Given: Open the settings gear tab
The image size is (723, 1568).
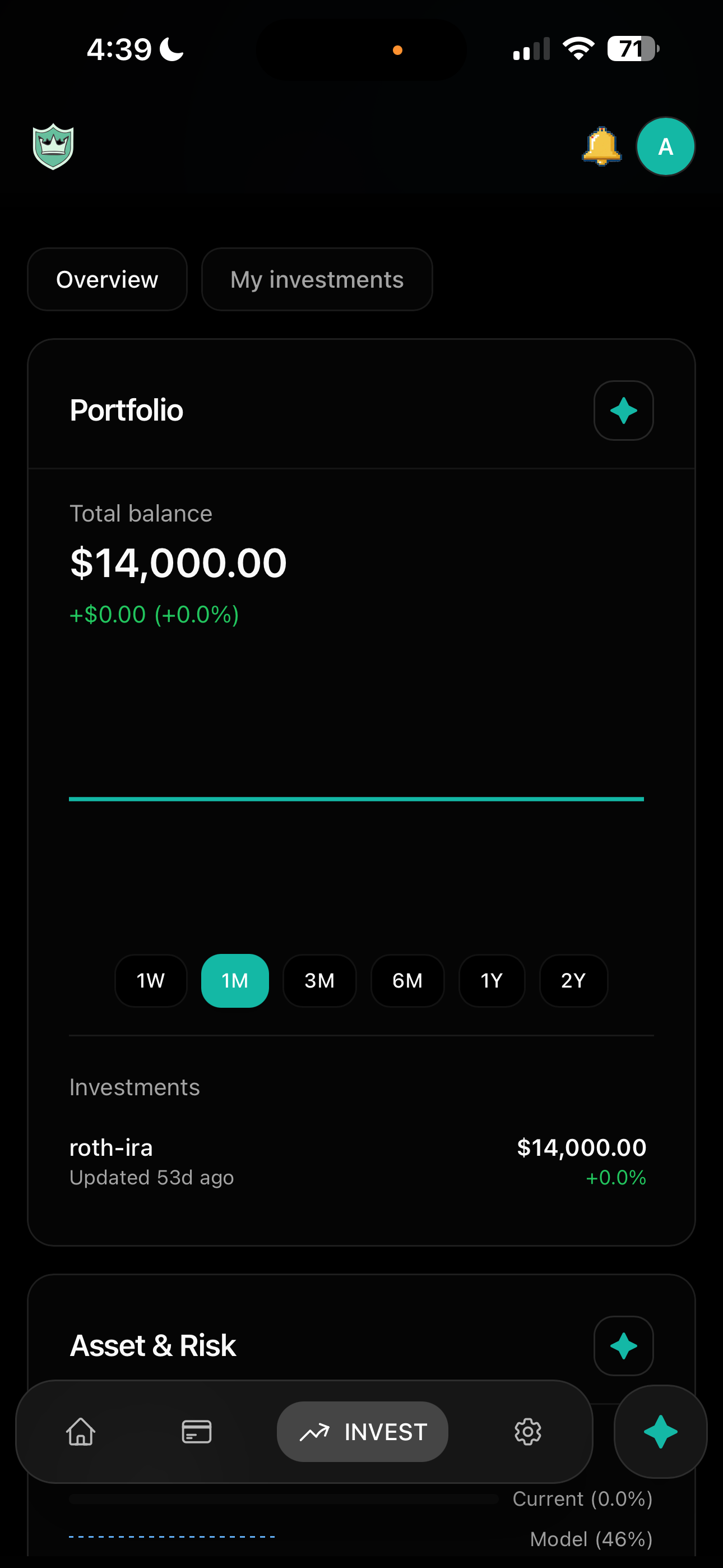Looking at the screenshot, I should pos(527,1432).
